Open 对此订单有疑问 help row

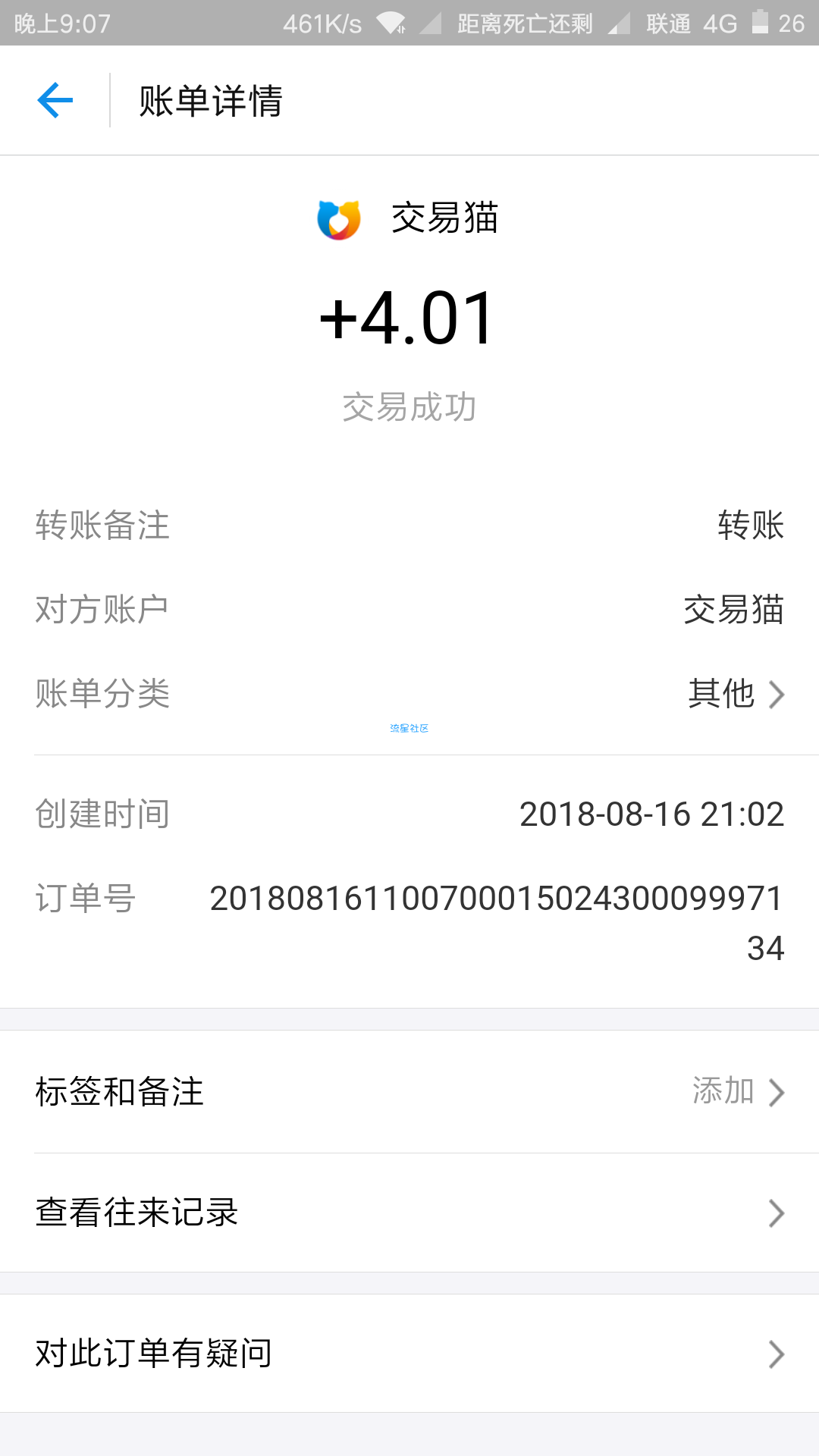(x=409, y=1354)
